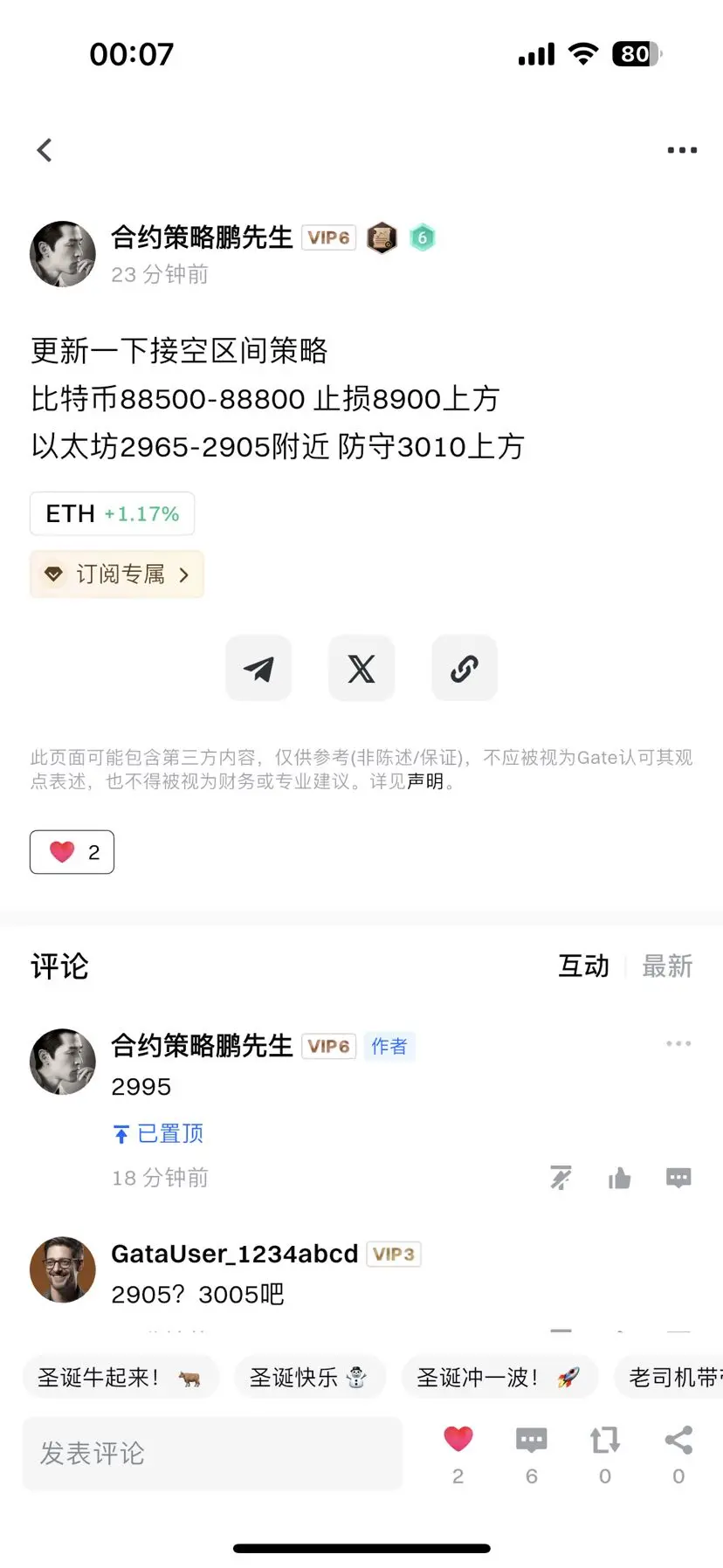The image size is (723, 1568).
Task: Share the post to X
Action: click(x=361, y=669)
